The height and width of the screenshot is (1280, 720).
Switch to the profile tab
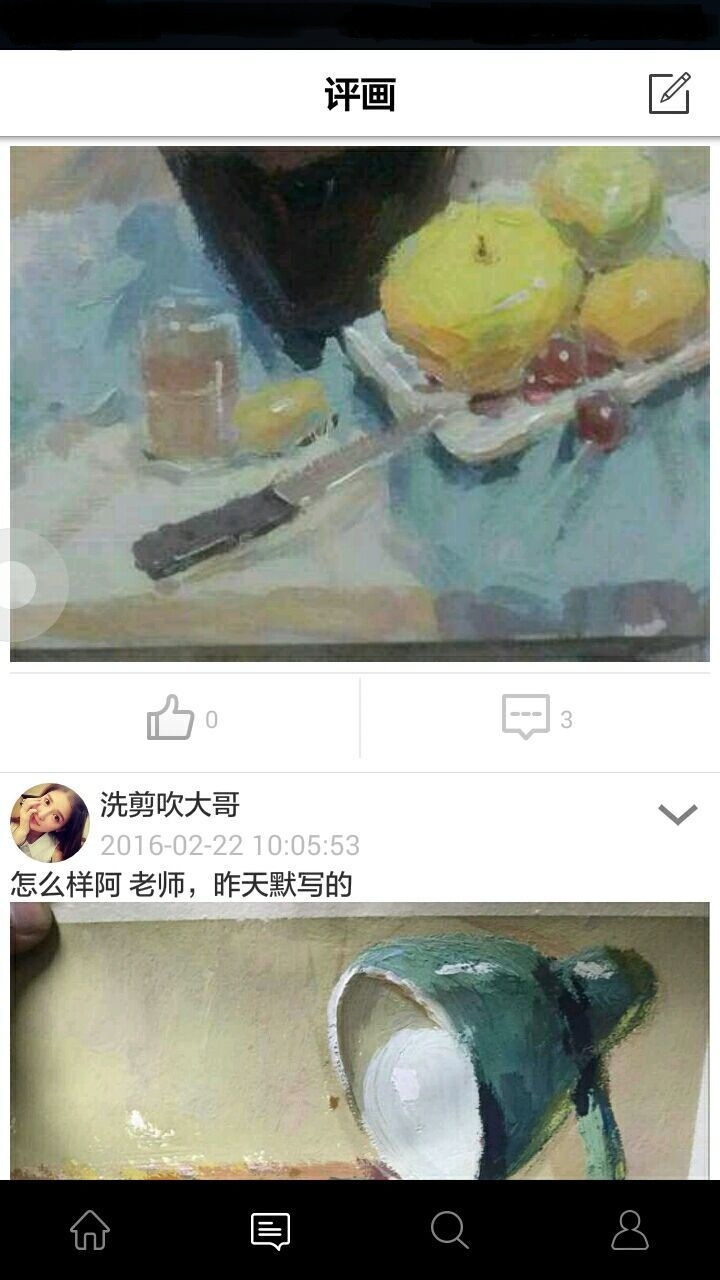coord(630,1230)
